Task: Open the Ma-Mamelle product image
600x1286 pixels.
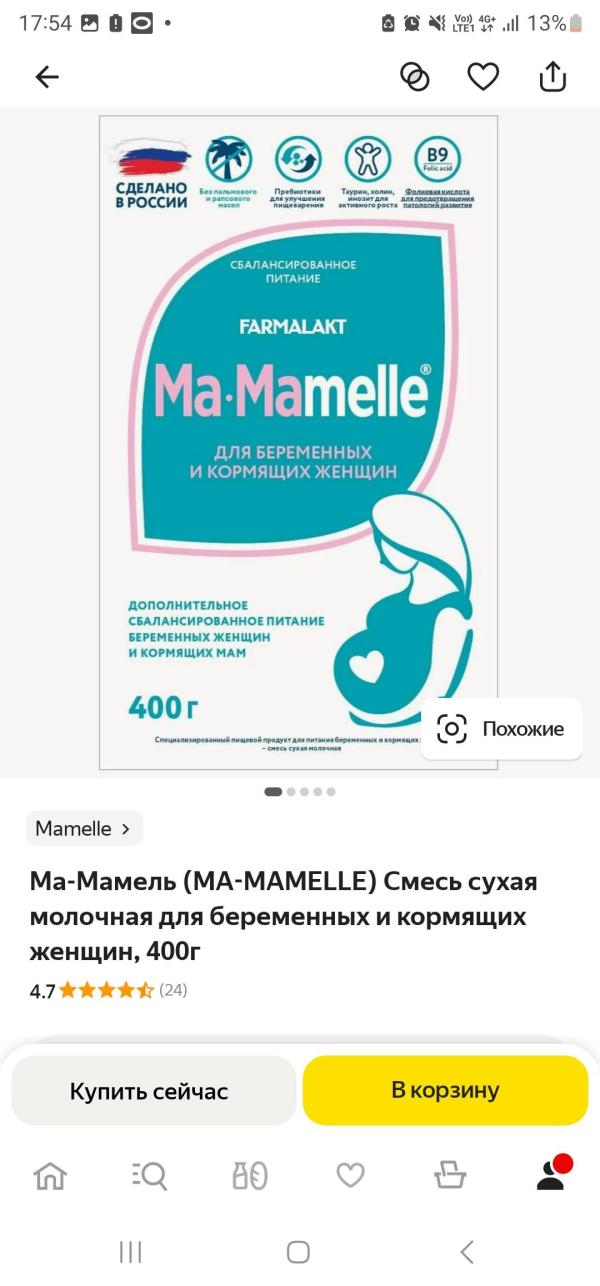Action: 298,442
